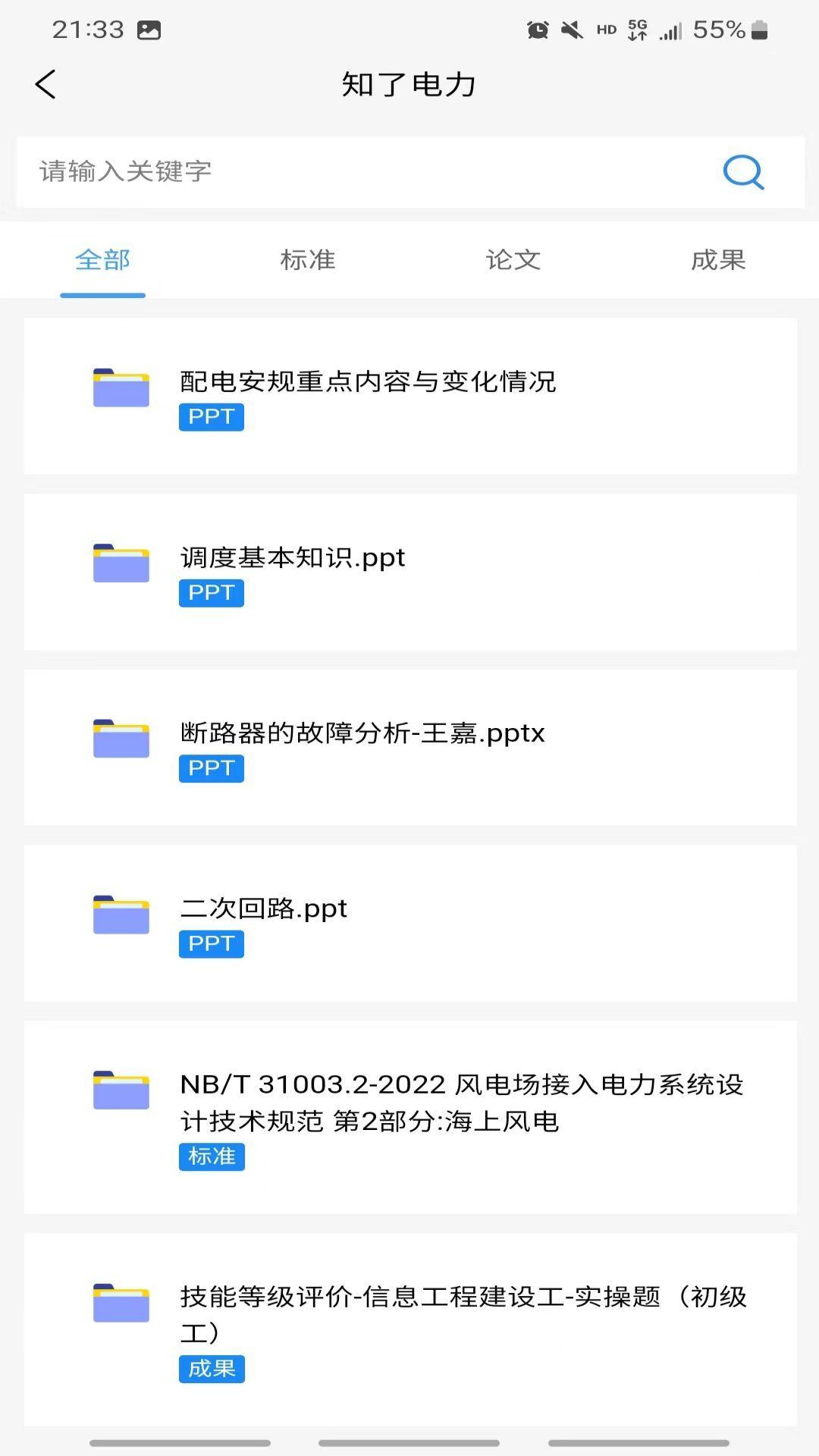Screen dimensions: 819x1456
Task: Click the search magnifier icon
Action: [x=744, y=172]
